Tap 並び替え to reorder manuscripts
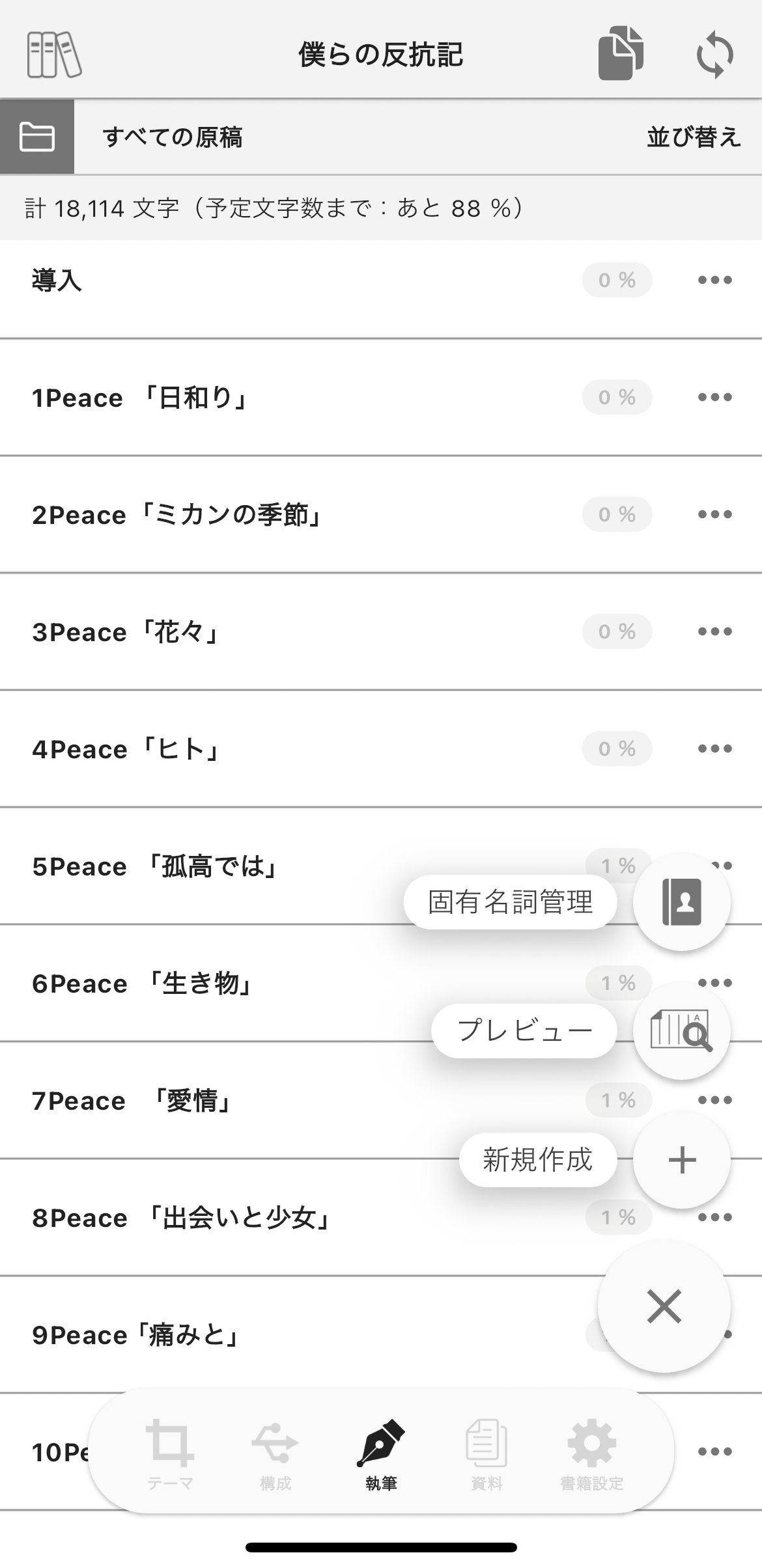The height and width of the screenshot is (1568, 762). 693,137
